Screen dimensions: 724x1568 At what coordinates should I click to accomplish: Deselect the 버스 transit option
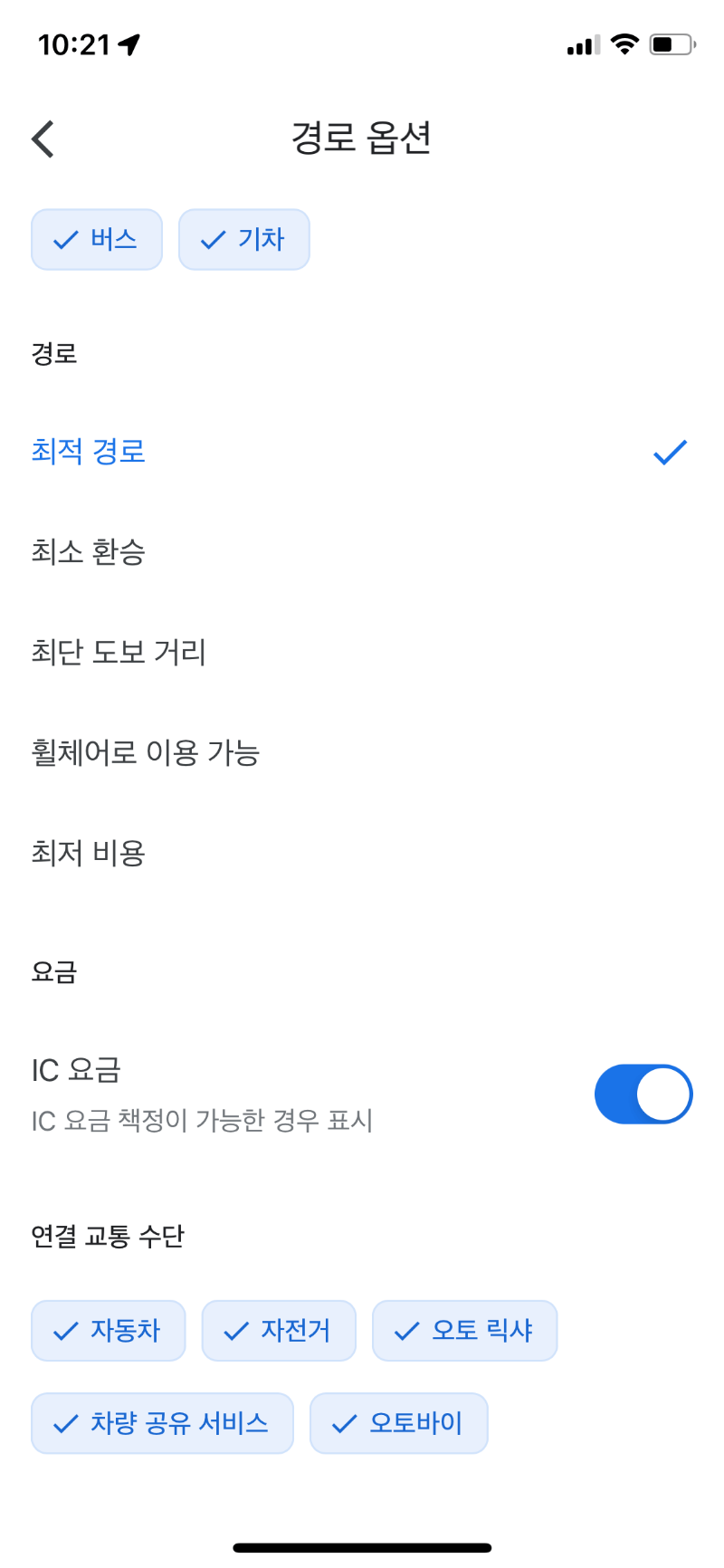point(96,239)
